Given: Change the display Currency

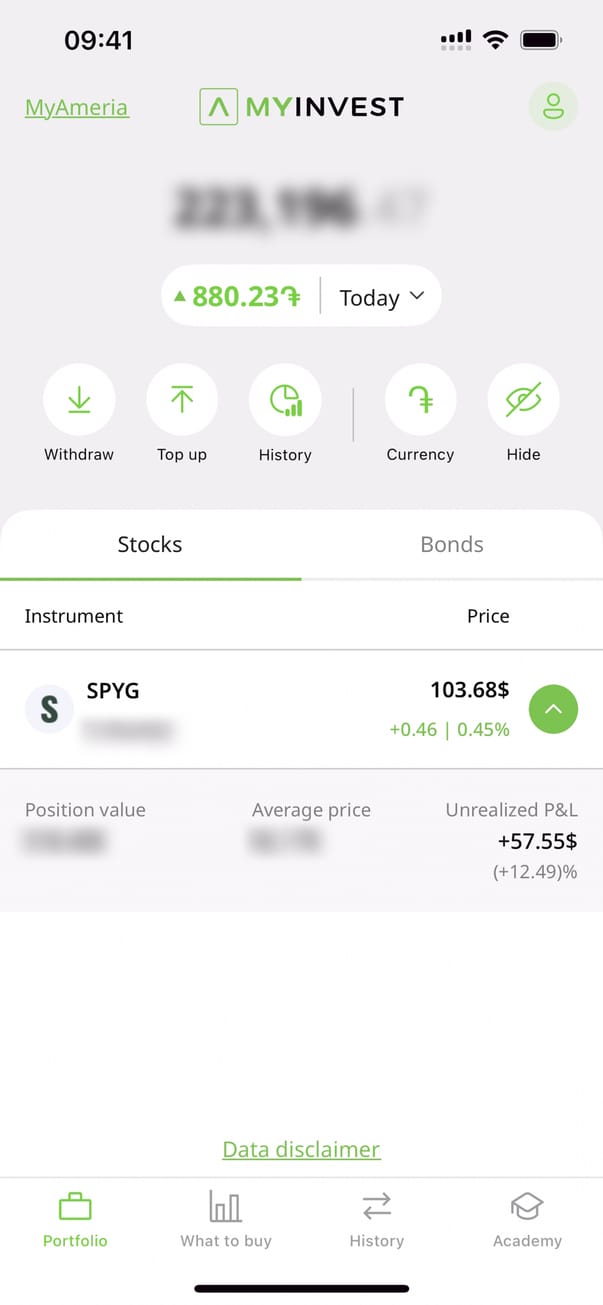Looking at the screenshot, I should click(421, 400).
